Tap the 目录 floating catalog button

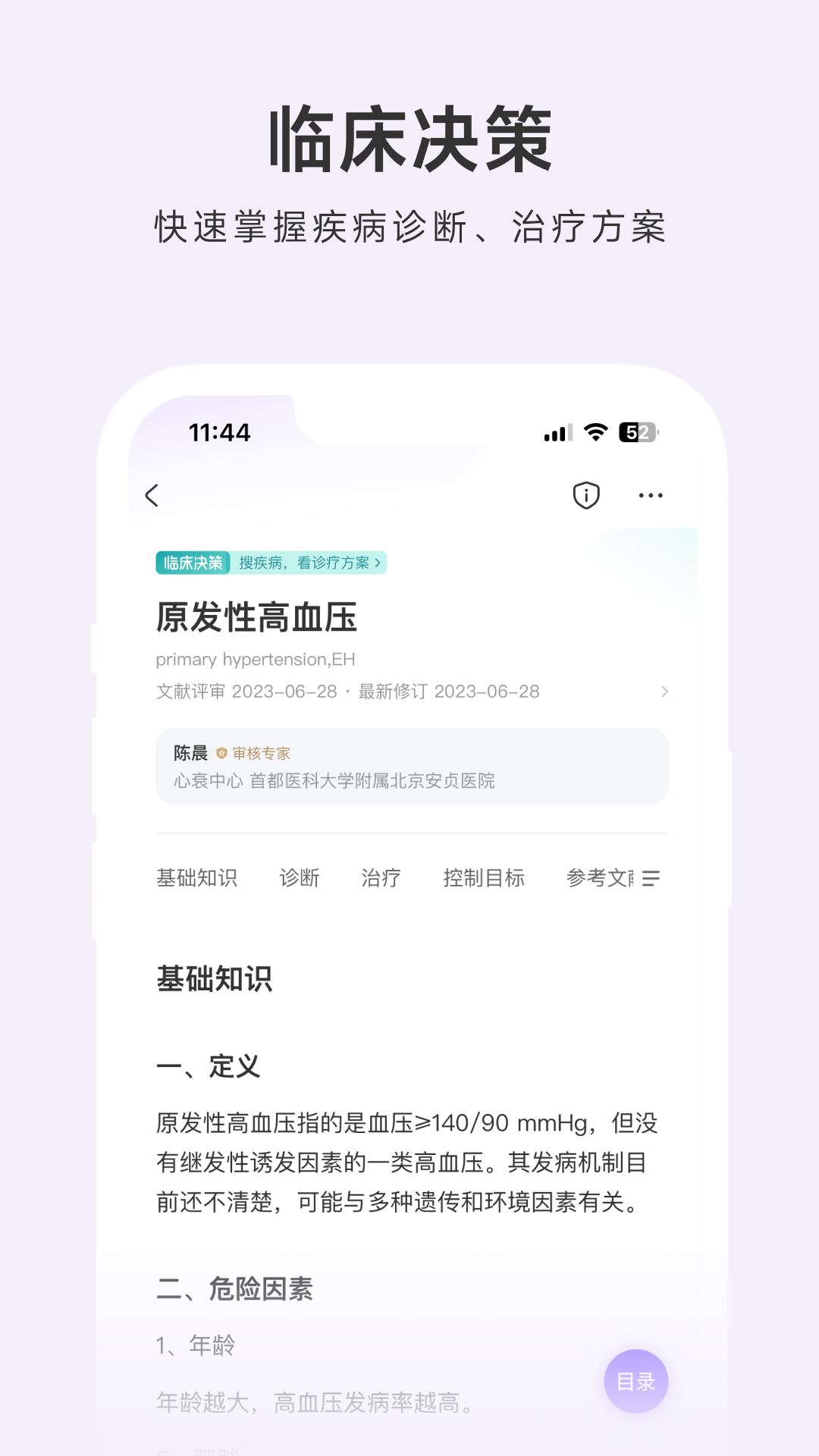[x=635, y=1382]
